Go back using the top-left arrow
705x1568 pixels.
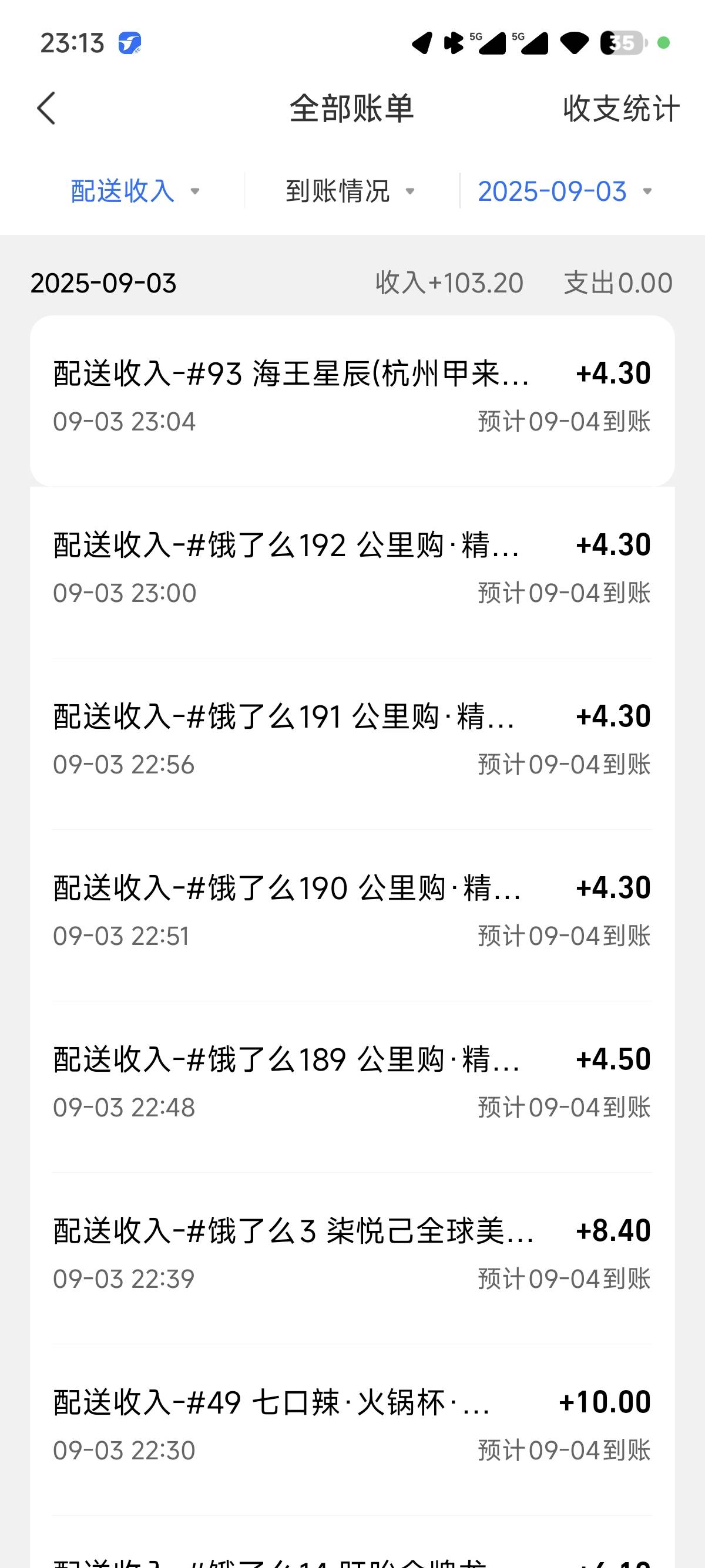pos(46,108)
